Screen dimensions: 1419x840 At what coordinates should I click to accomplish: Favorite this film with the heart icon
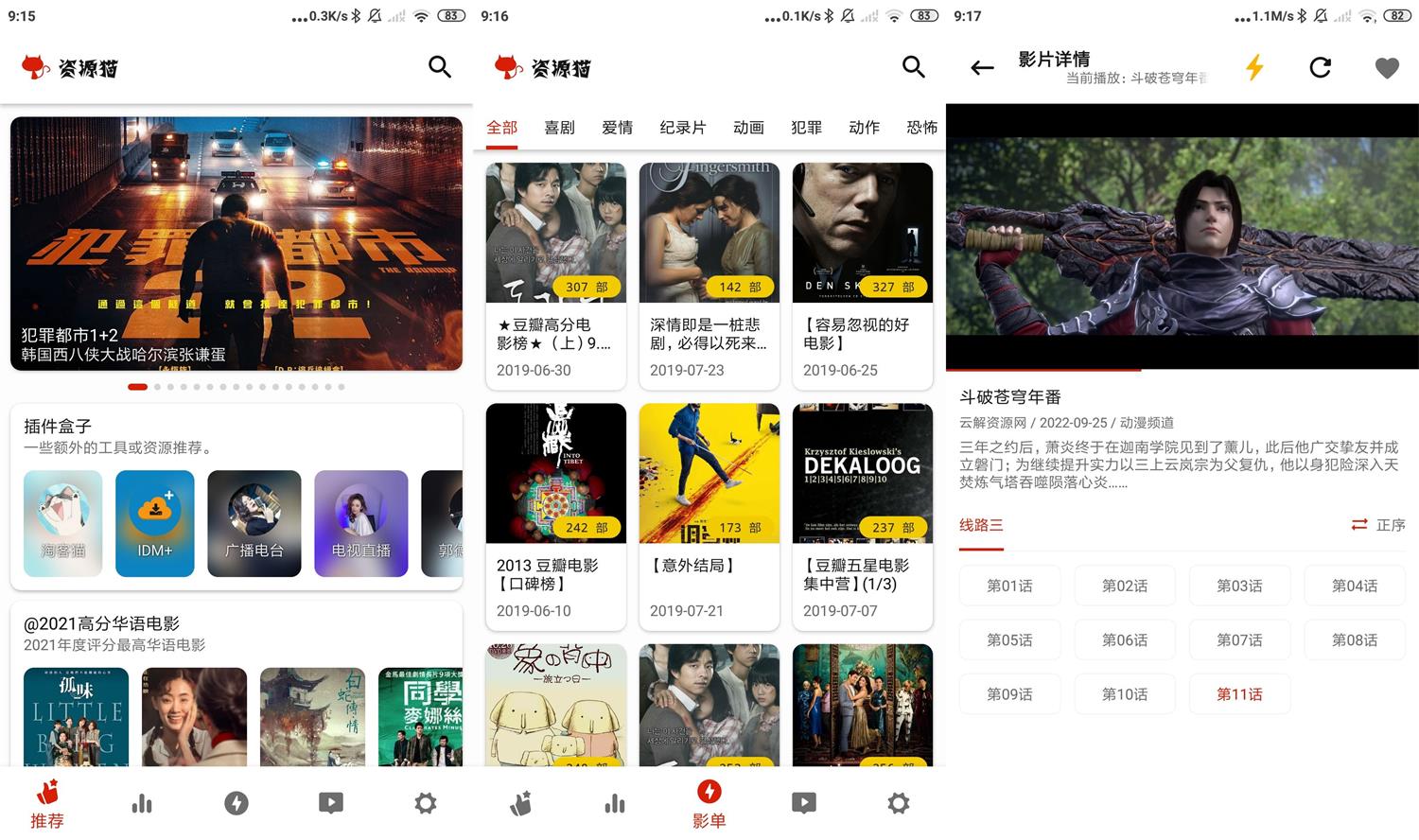1386,67
